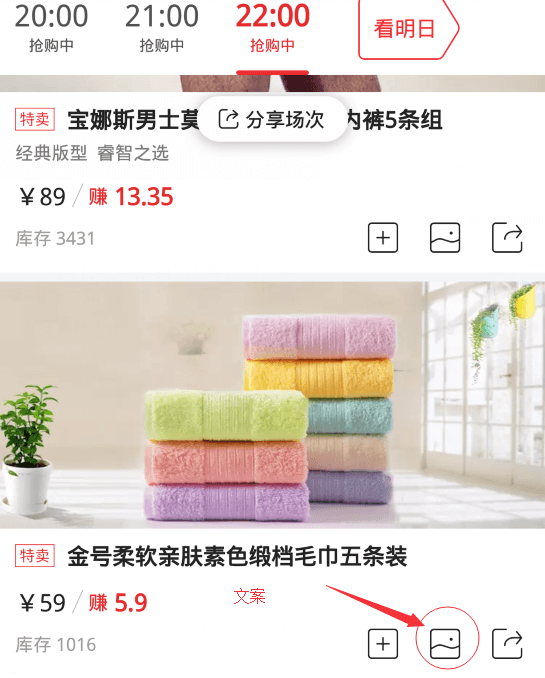Share the 宝娜斯 underwear product

pyautogui.click(x=507, y=238)
